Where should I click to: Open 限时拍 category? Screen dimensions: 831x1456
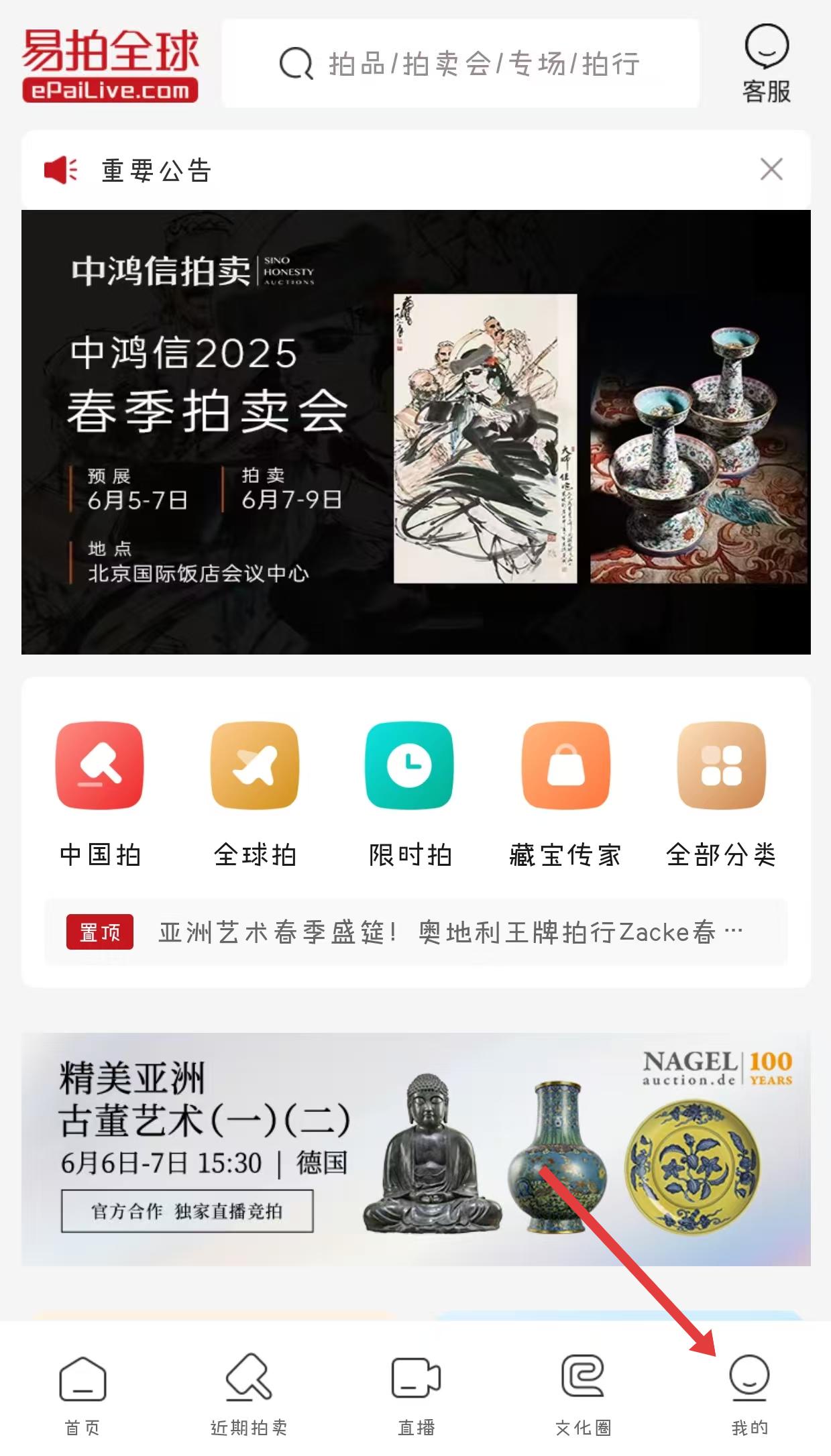(410, 795)
